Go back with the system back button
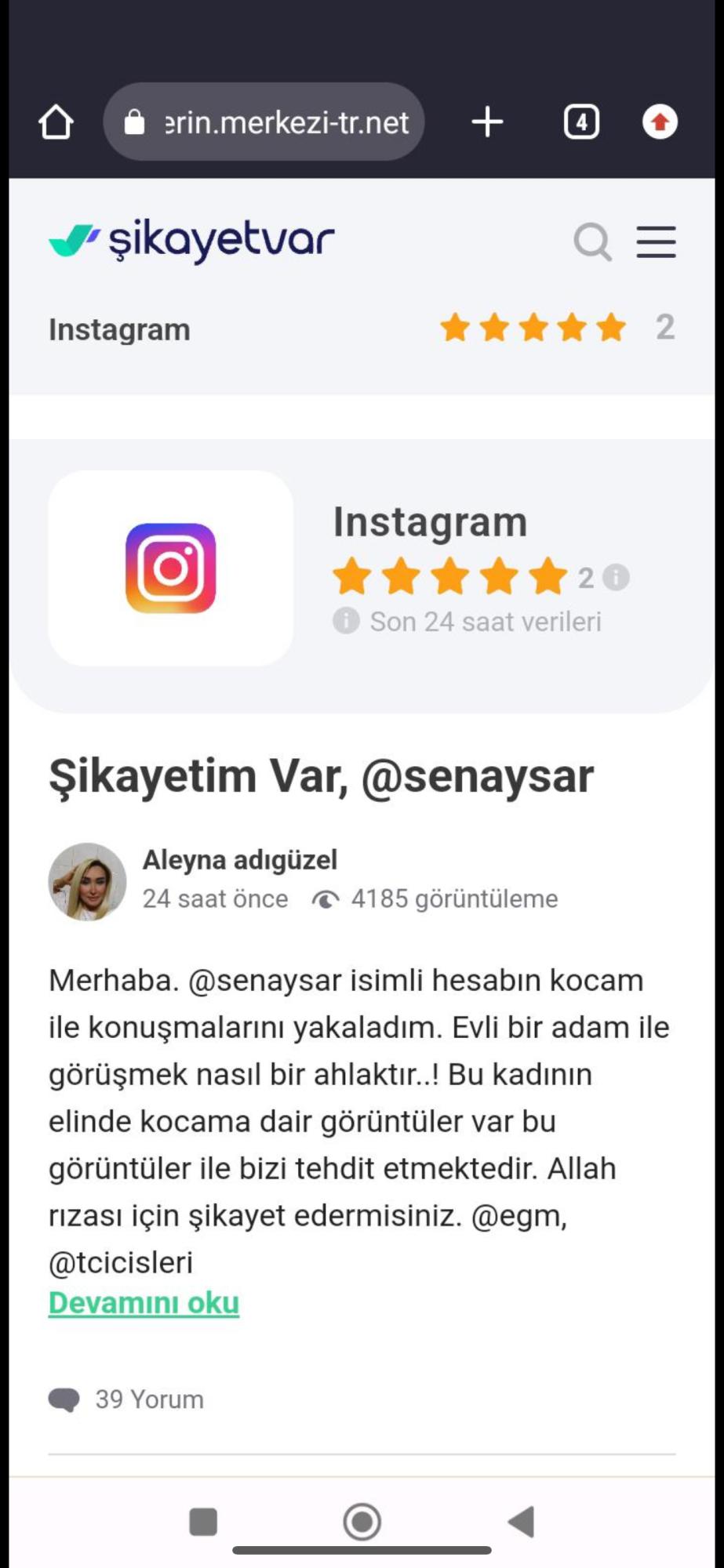Image resolution: width=724 pixels, height=1568 pixels. coord(521,1522)
